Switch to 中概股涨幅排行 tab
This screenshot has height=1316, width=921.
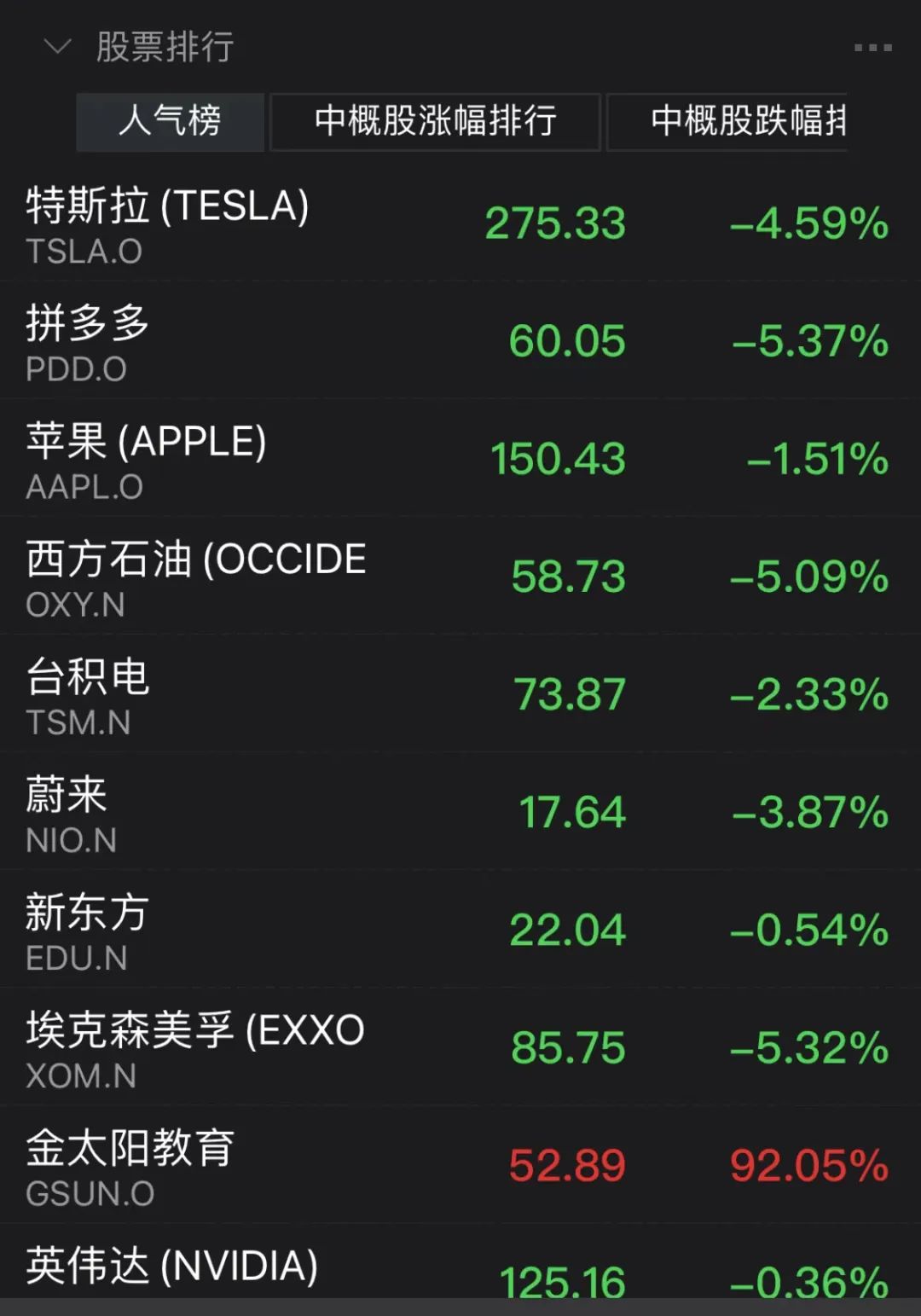tap(435, 121)
